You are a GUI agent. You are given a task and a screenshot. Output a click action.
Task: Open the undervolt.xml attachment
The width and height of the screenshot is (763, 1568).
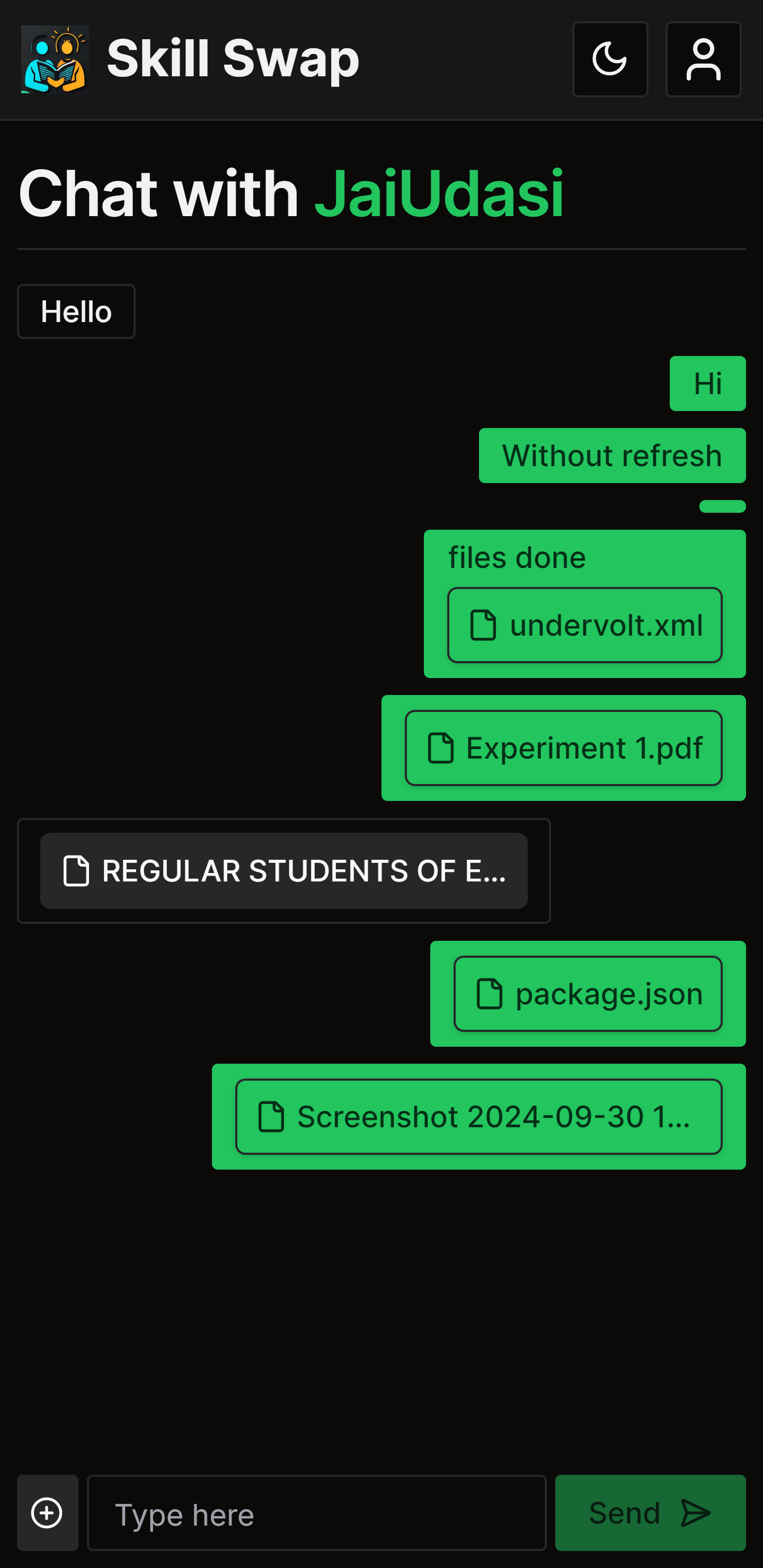pyautogui.click(x=584, y=625)
